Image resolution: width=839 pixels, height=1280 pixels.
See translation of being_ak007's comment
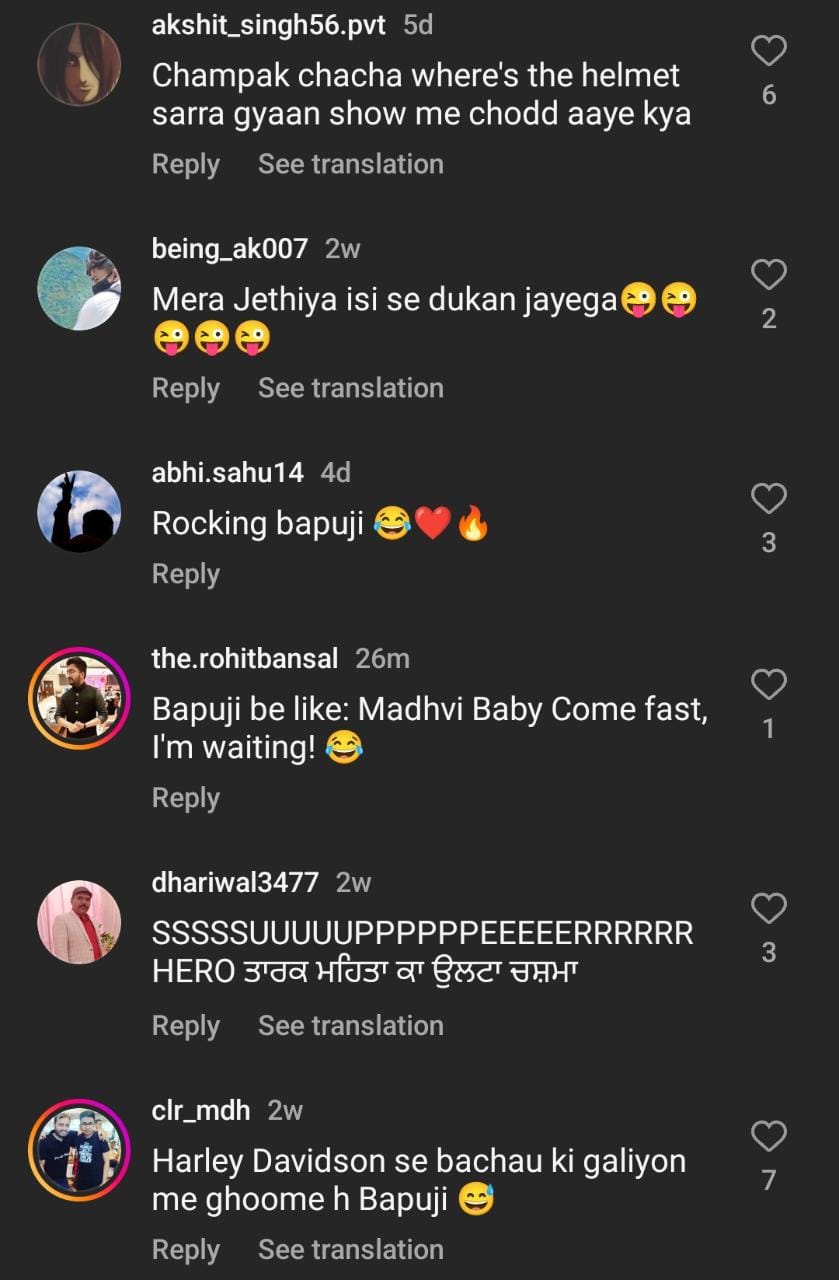pos(350,388)
